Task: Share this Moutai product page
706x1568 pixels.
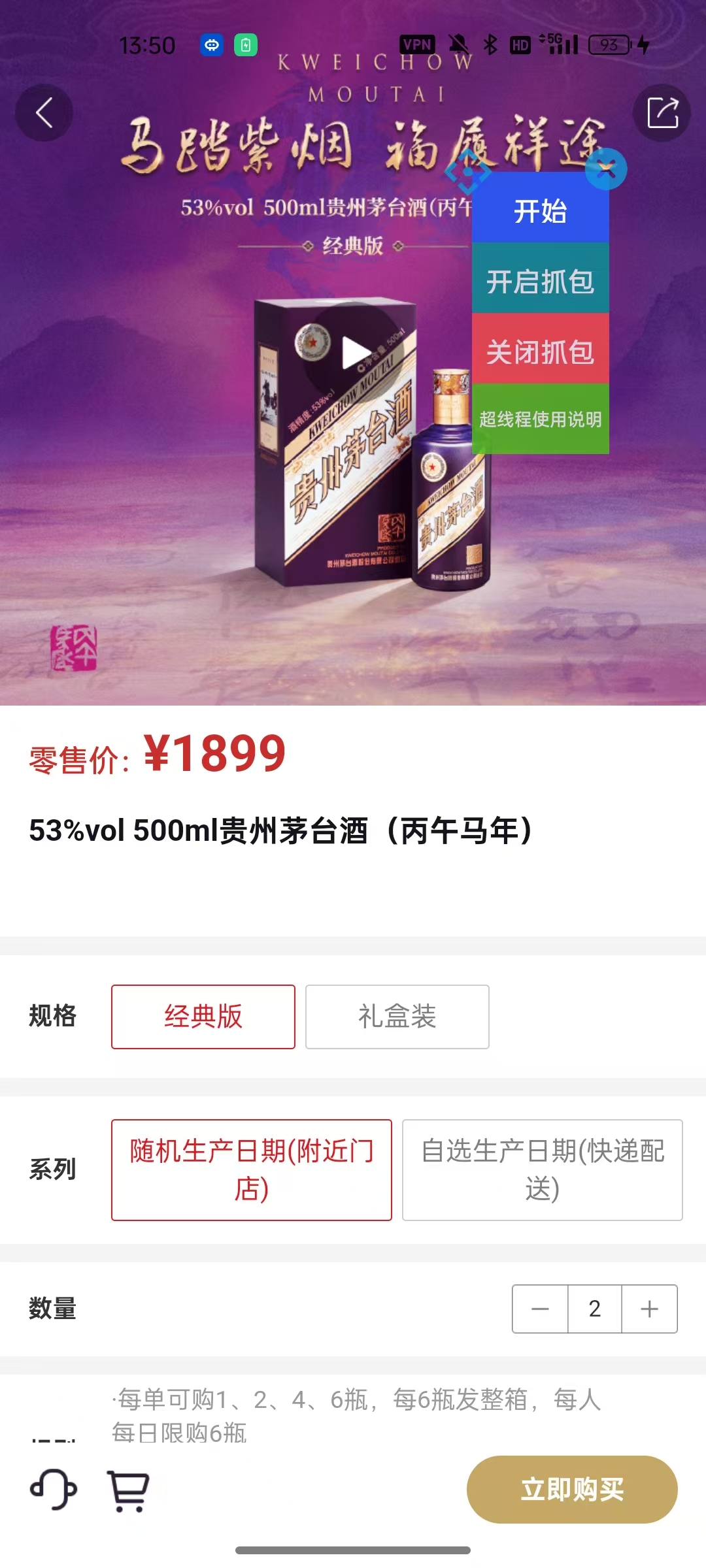Action: pyautogui.click(x=662, y=112)
